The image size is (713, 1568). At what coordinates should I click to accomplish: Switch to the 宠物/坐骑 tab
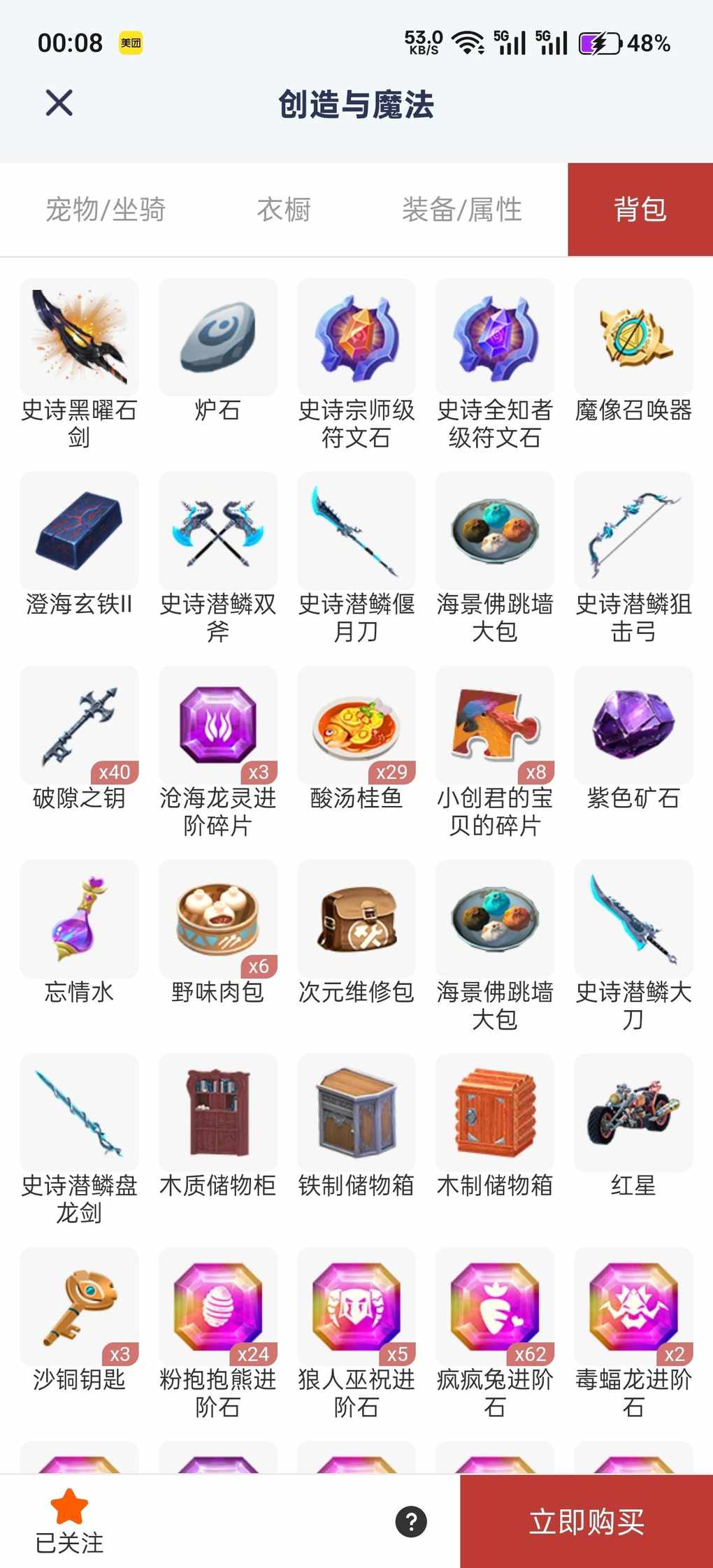point(106,209)
